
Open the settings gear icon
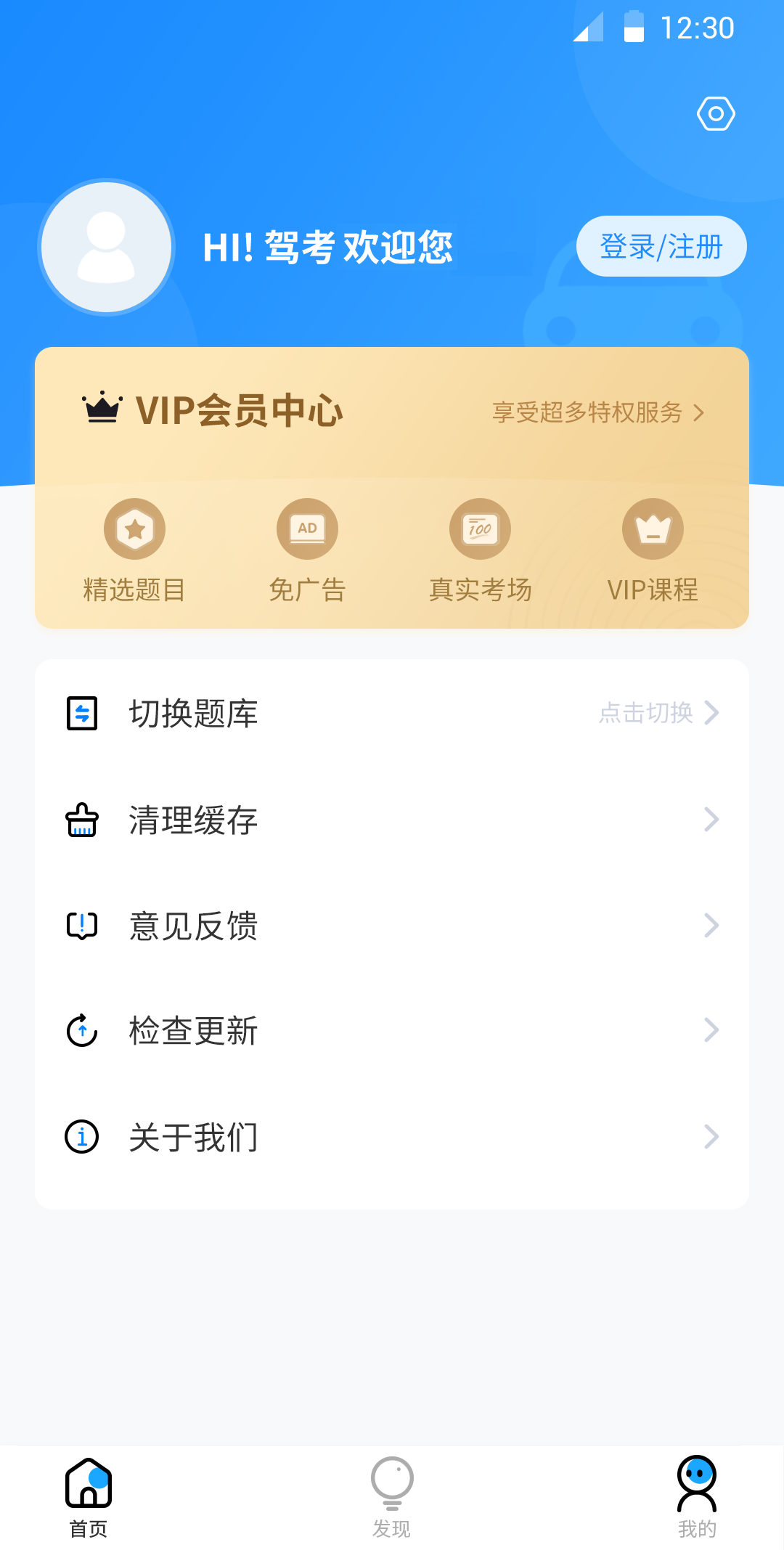(716, 114)
